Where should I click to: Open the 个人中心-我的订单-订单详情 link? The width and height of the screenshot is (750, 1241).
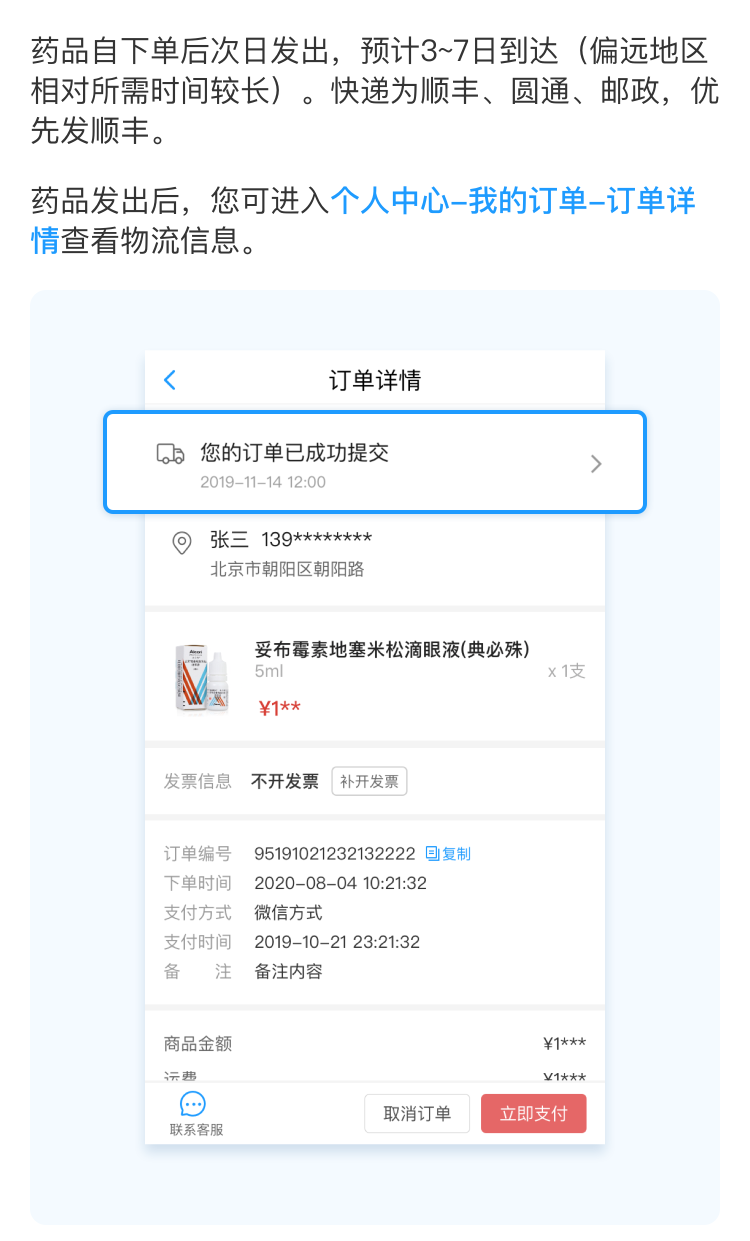(x=512, y=201)
